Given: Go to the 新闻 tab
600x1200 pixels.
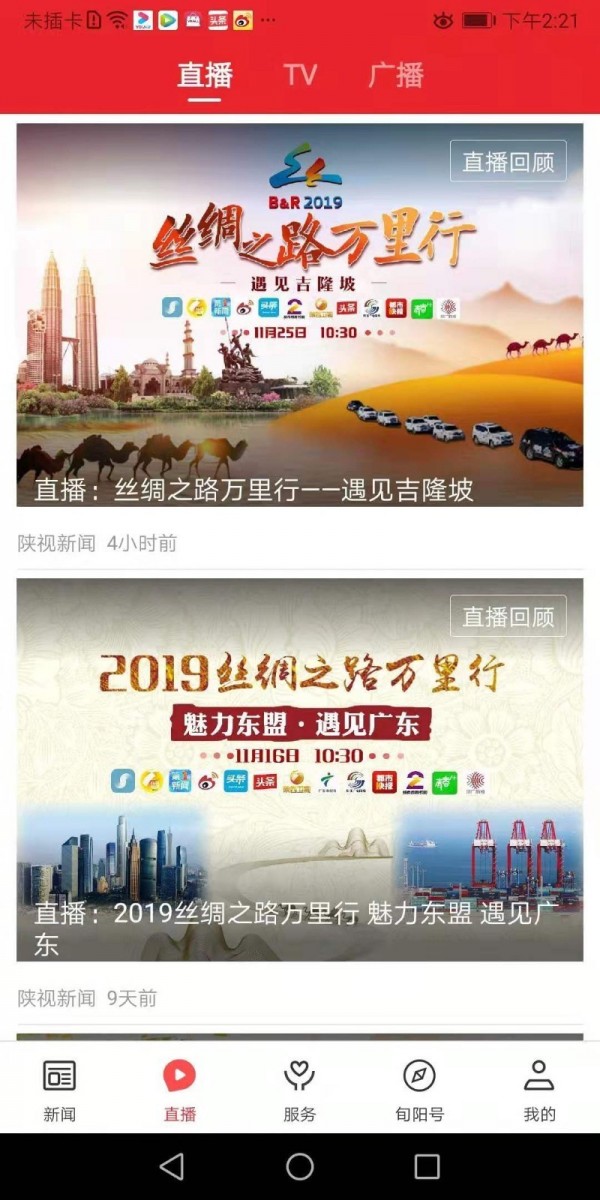Looking at the screenshot, I should click(60, 1090).
